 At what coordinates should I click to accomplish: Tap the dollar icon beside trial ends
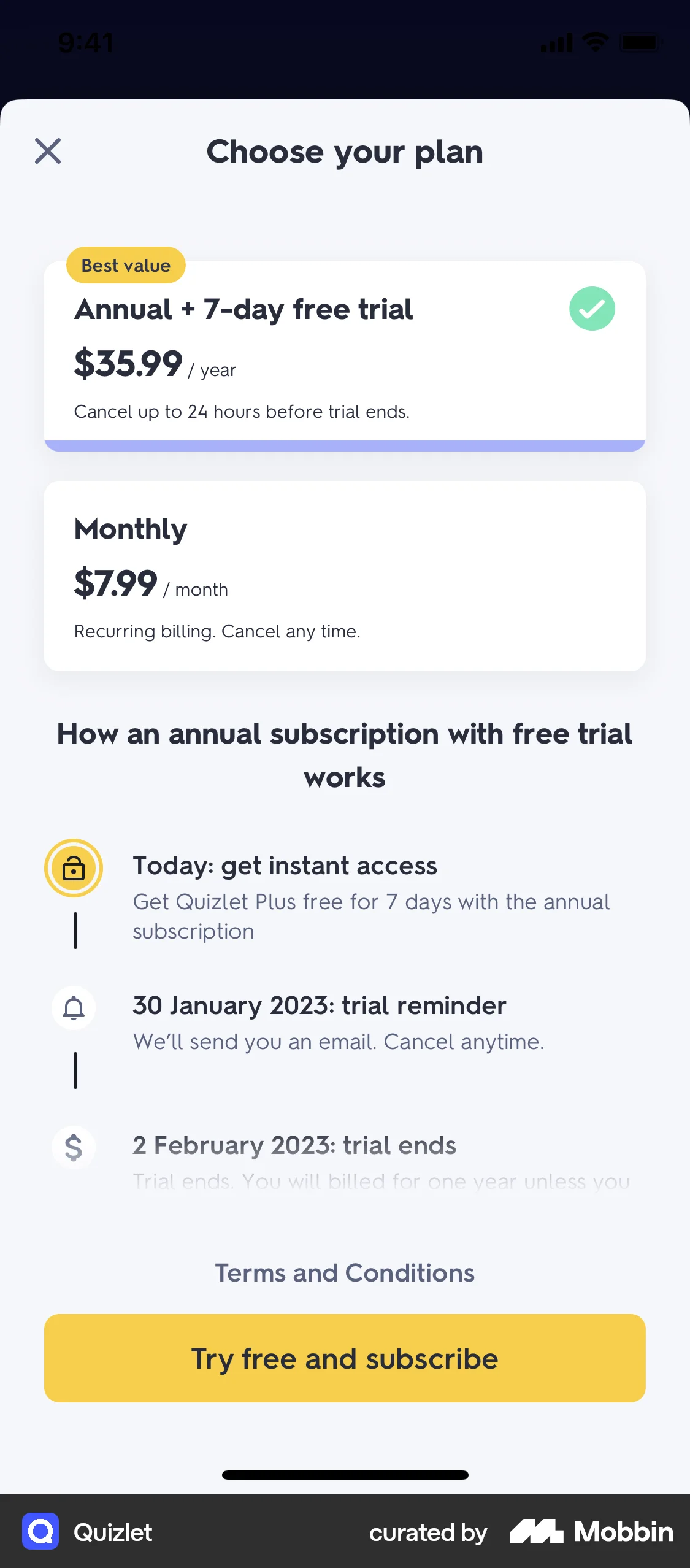73,1147
